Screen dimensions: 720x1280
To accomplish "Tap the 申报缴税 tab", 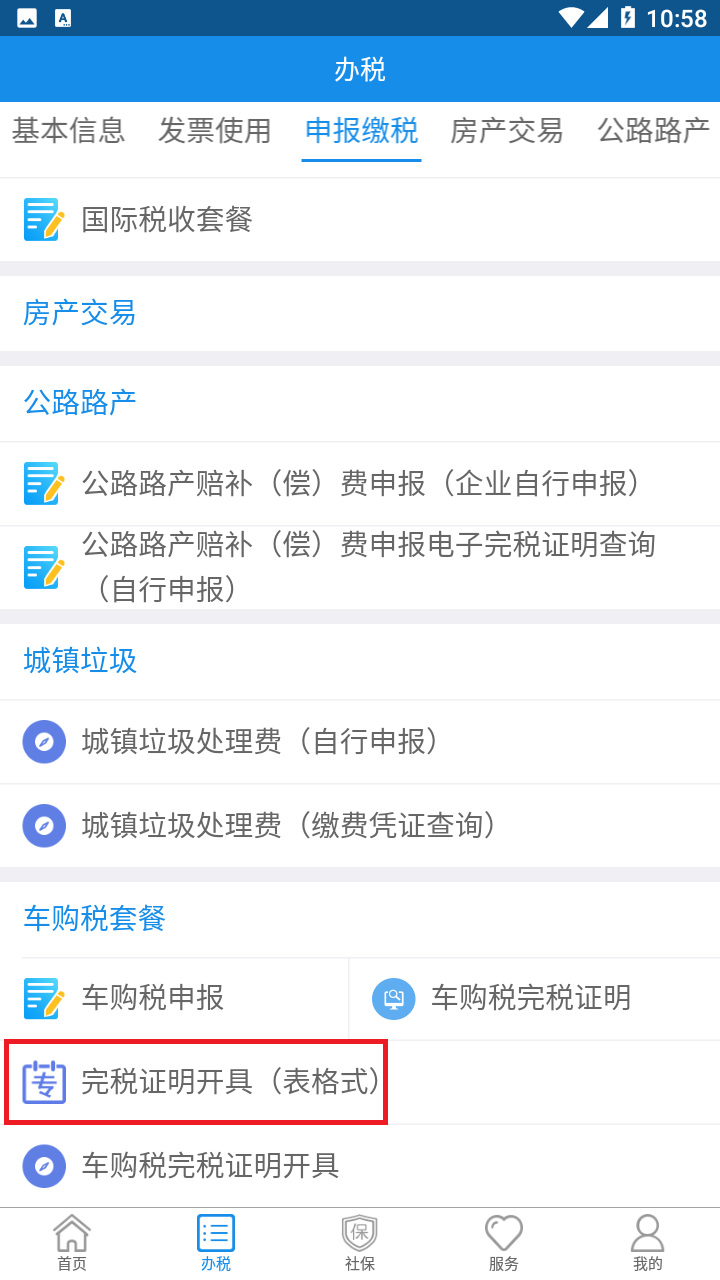I will (x=362, y=131).
